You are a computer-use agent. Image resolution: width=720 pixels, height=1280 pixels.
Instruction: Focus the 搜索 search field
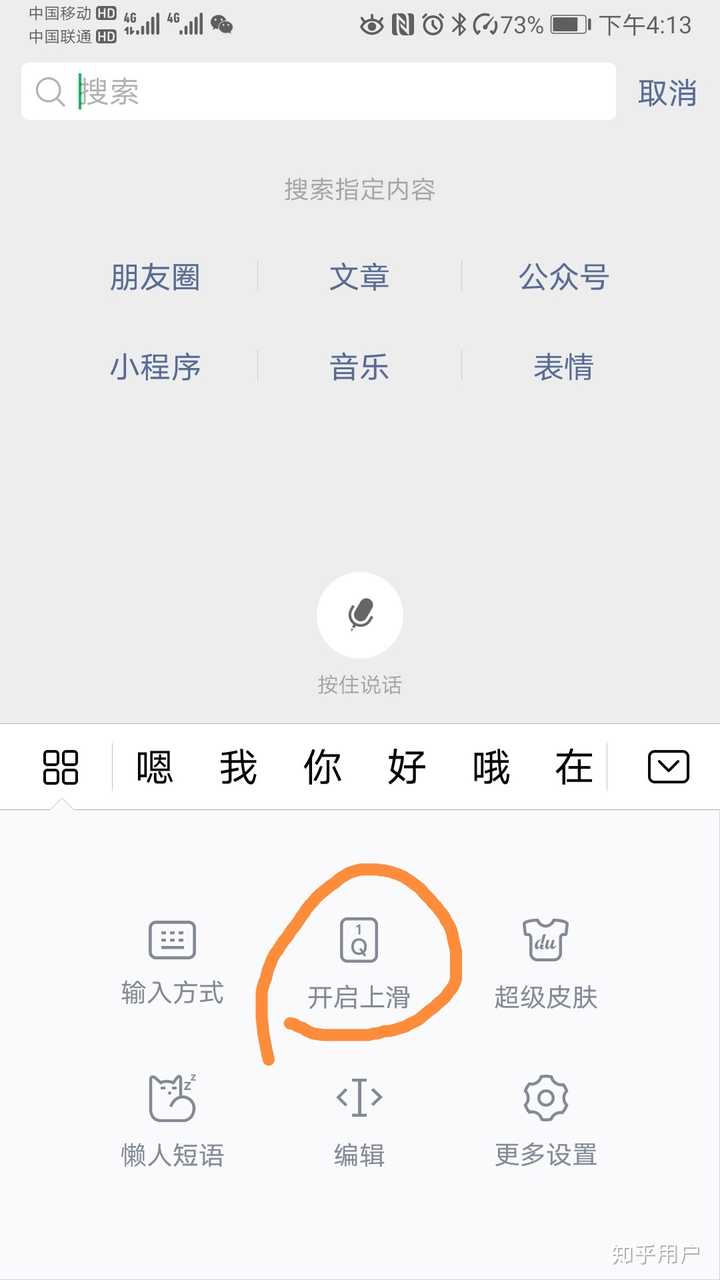318,92
